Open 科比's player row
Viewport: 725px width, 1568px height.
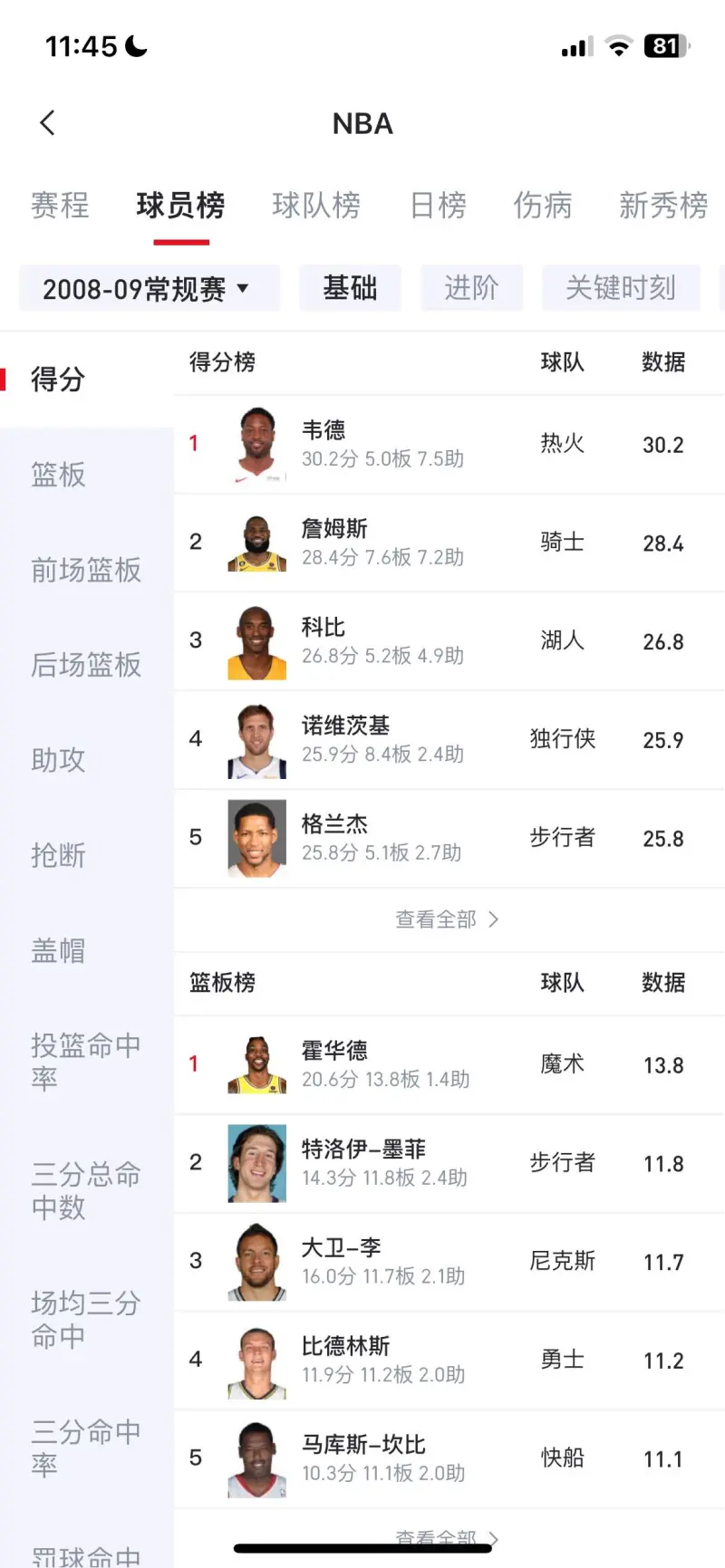coord(449,641)
